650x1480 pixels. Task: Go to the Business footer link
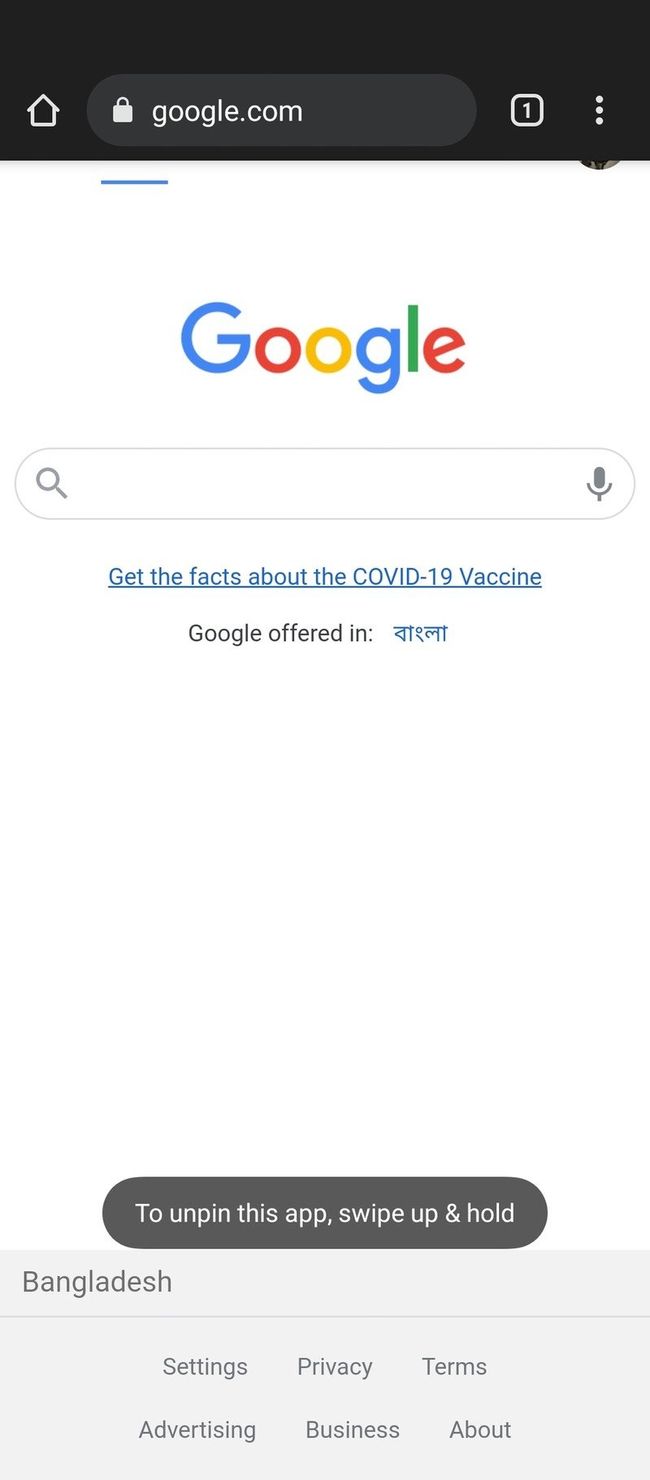352,1430
